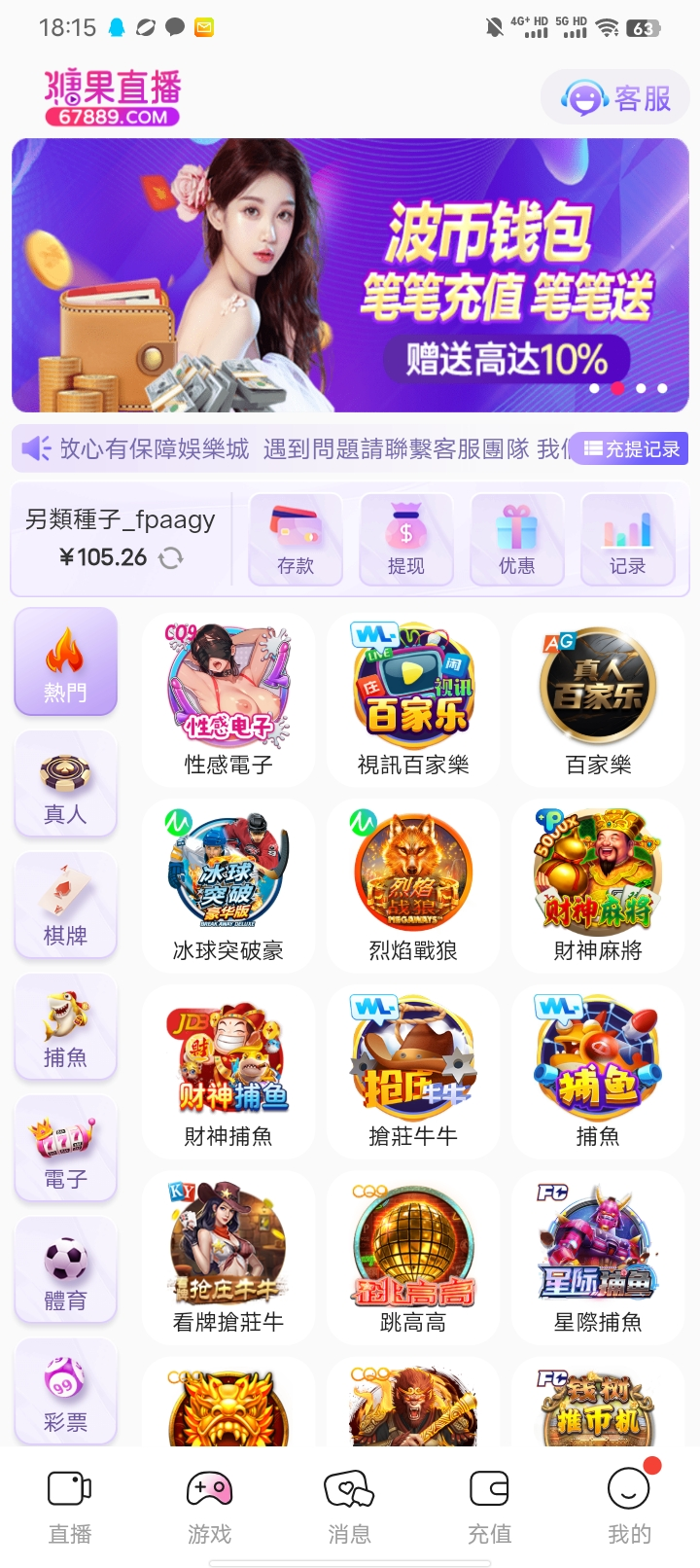Switch to the 彩票 lottery category
Viewport: 700px width, 1568px height.
point(65,1392)
